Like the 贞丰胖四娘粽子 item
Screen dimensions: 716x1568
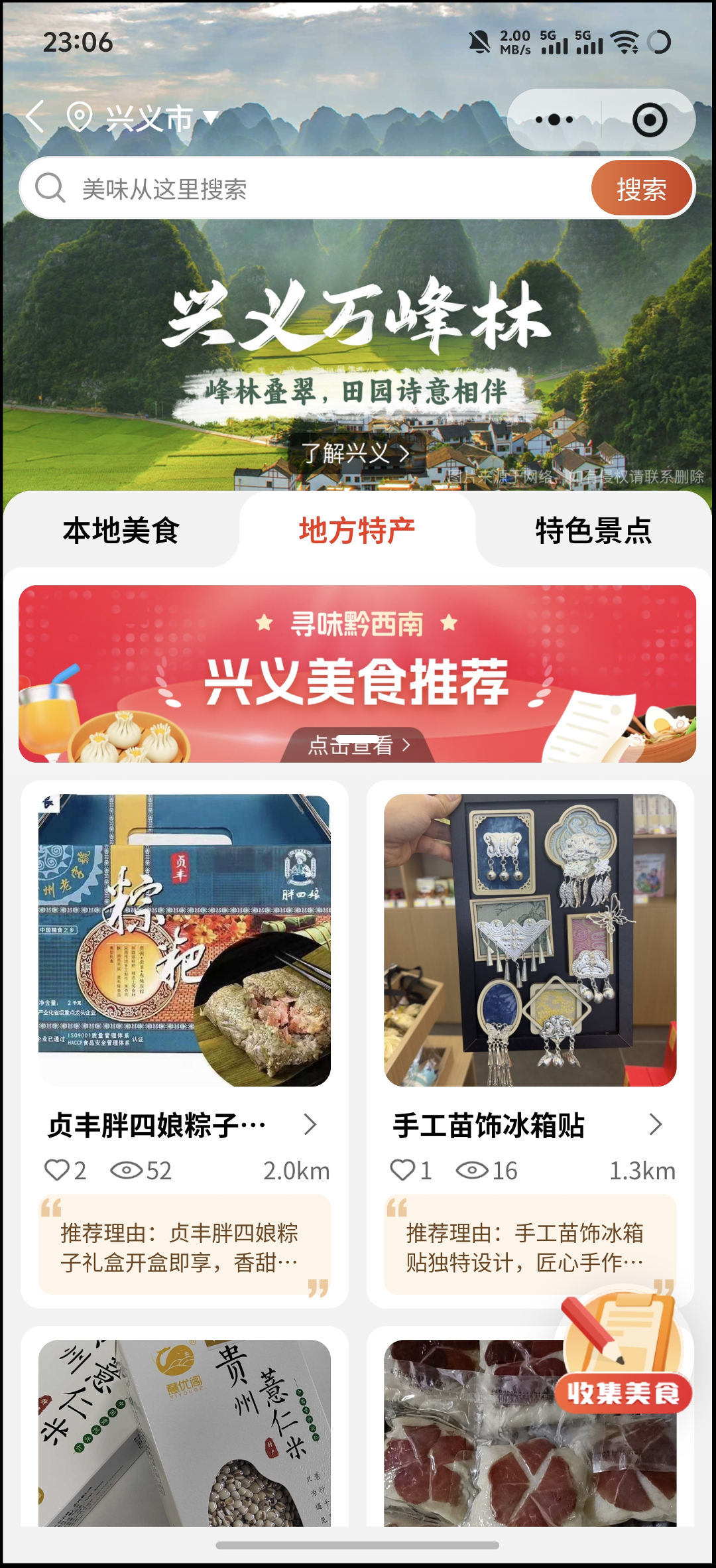point(57,1170)
